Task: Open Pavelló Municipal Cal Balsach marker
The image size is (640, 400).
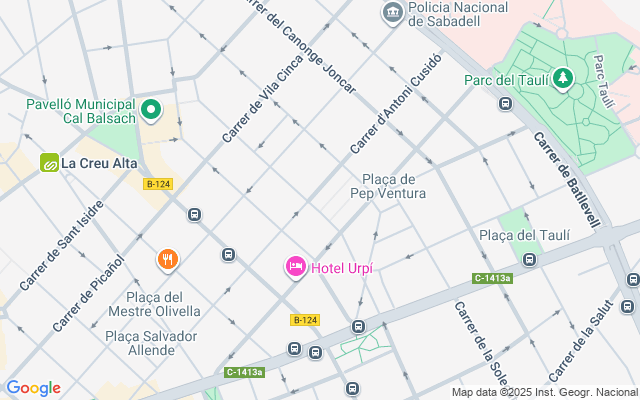Action: tap(151, 109)
